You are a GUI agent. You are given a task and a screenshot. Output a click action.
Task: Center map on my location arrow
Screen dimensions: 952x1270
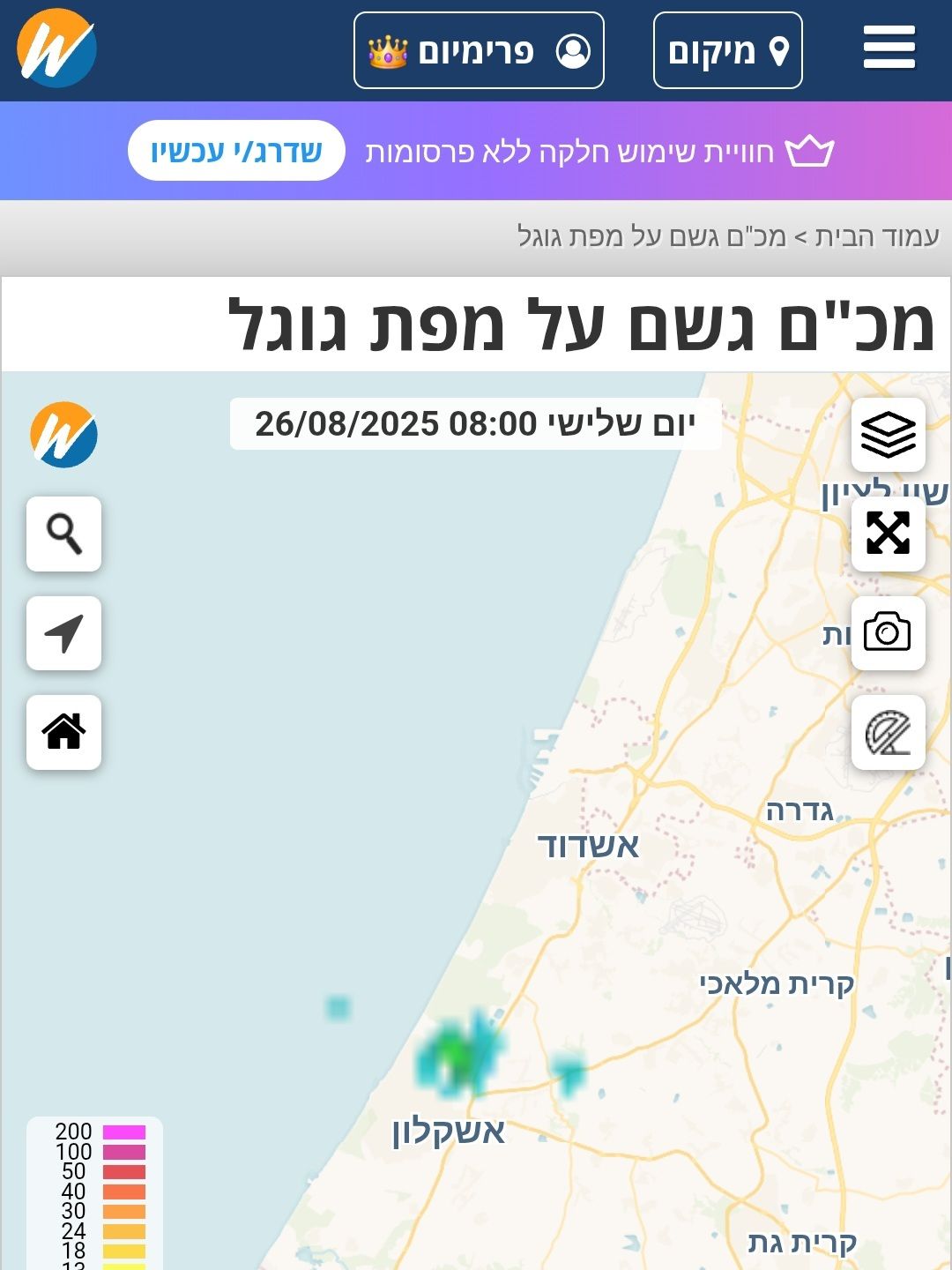click(64, 633)
